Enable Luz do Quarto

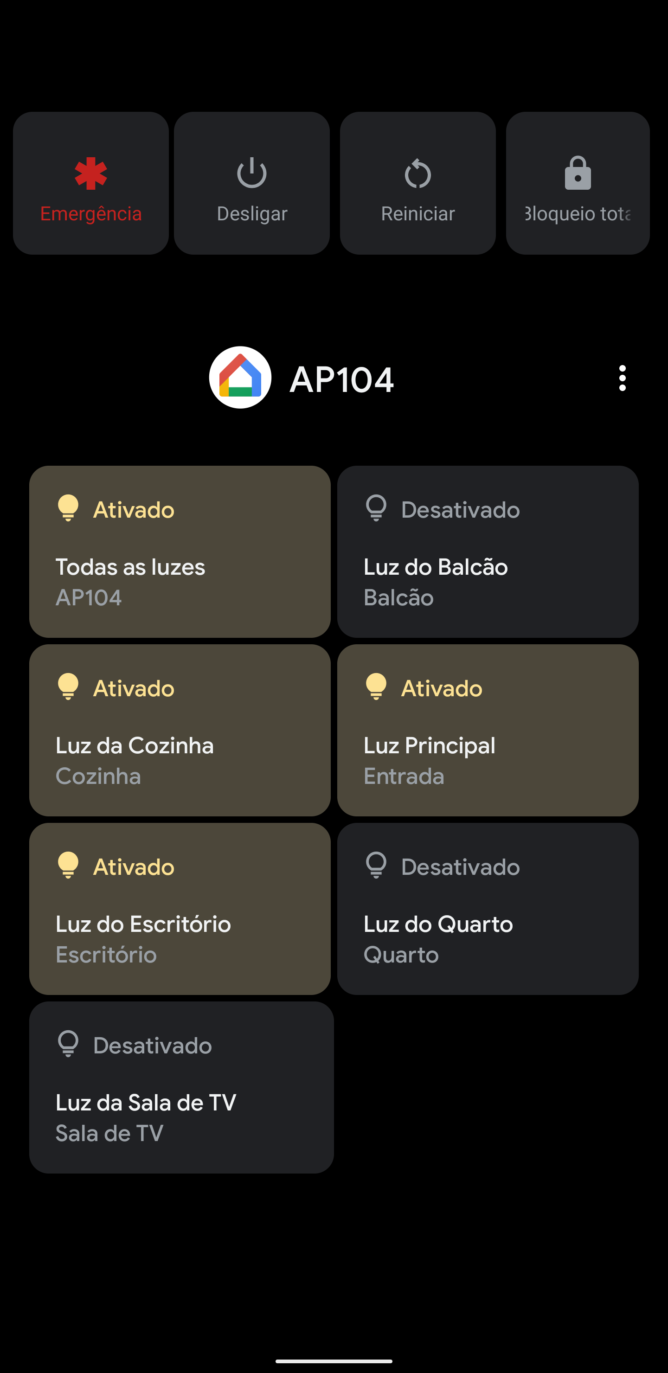click(x=488, y=909)
